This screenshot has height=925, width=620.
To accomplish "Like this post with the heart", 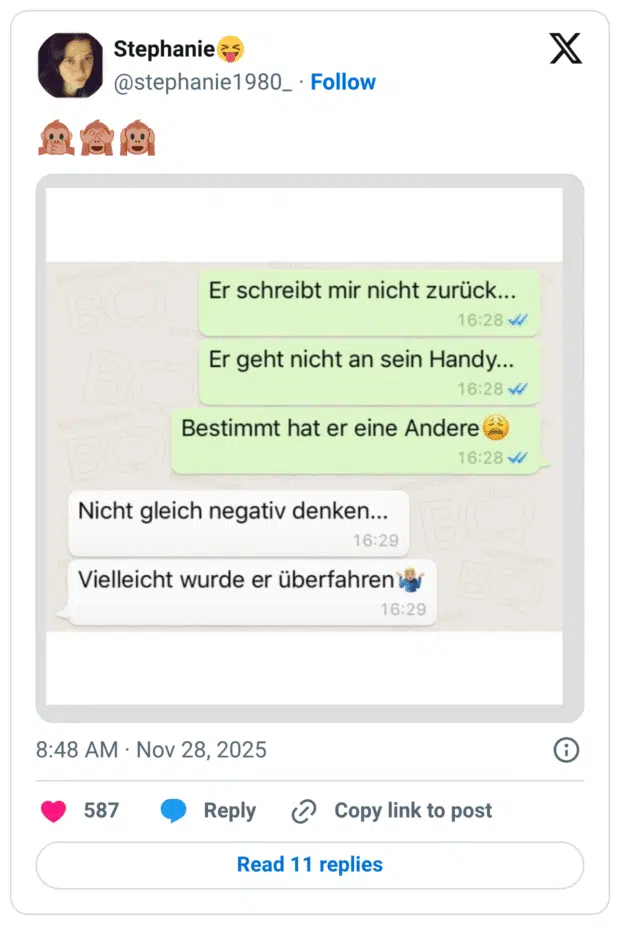I will point(54,811).
